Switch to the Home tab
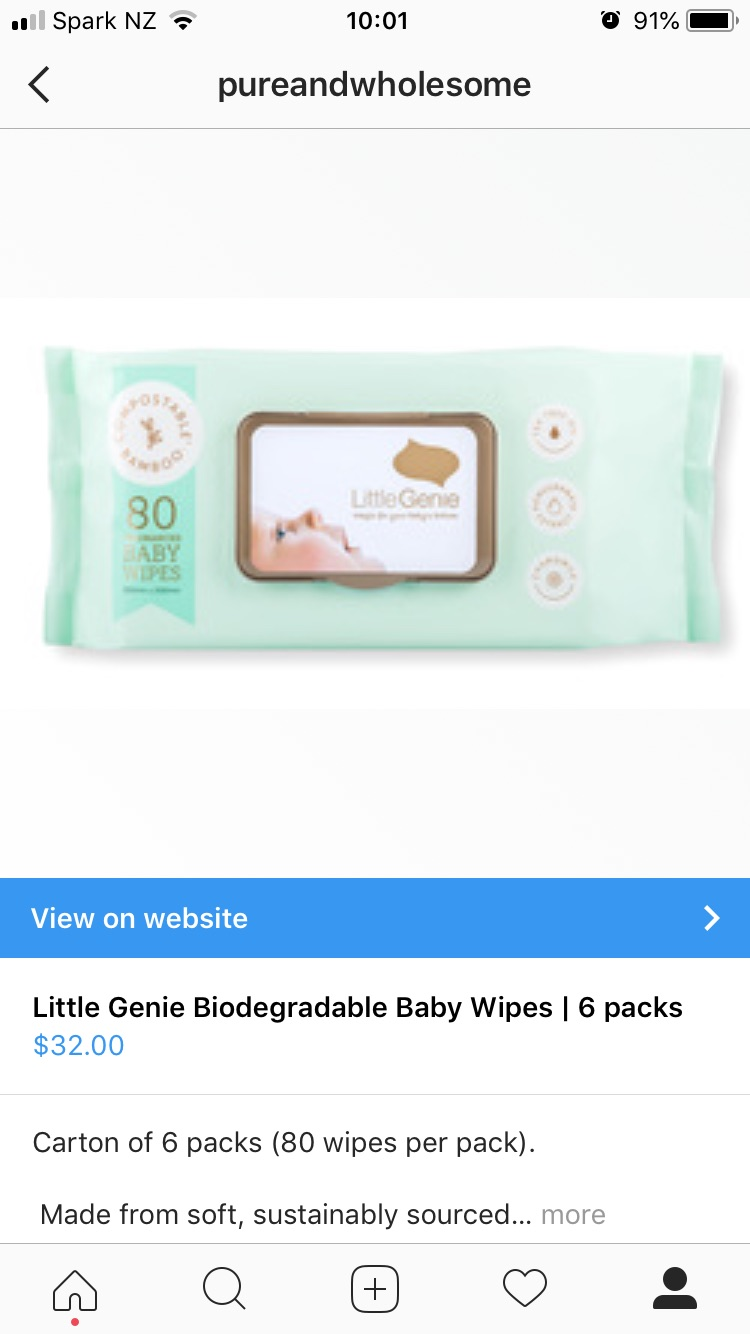Screen dimensions: 750x1334 75,1288
